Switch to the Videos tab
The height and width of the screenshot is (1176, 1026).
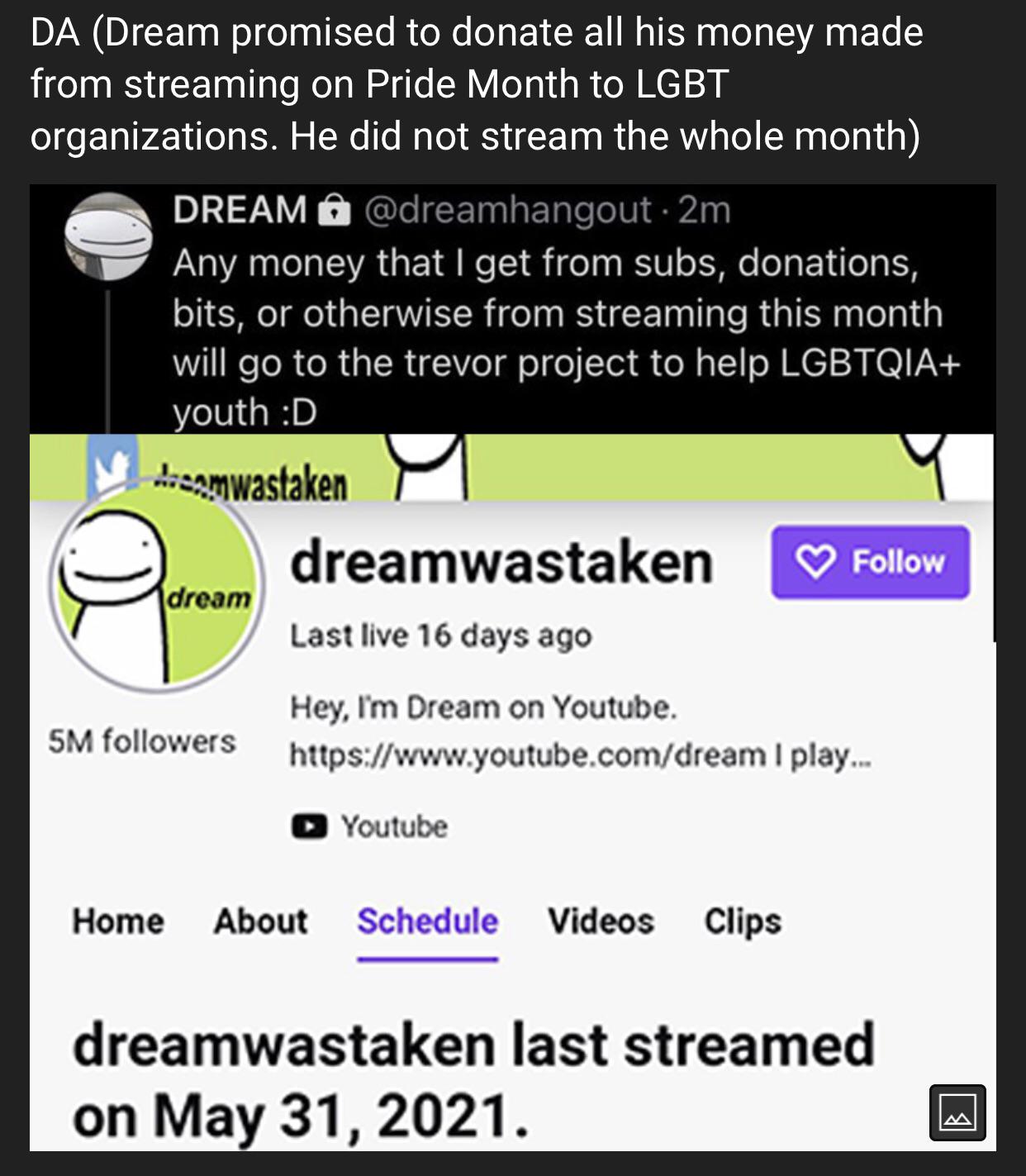tap(601, 921)
